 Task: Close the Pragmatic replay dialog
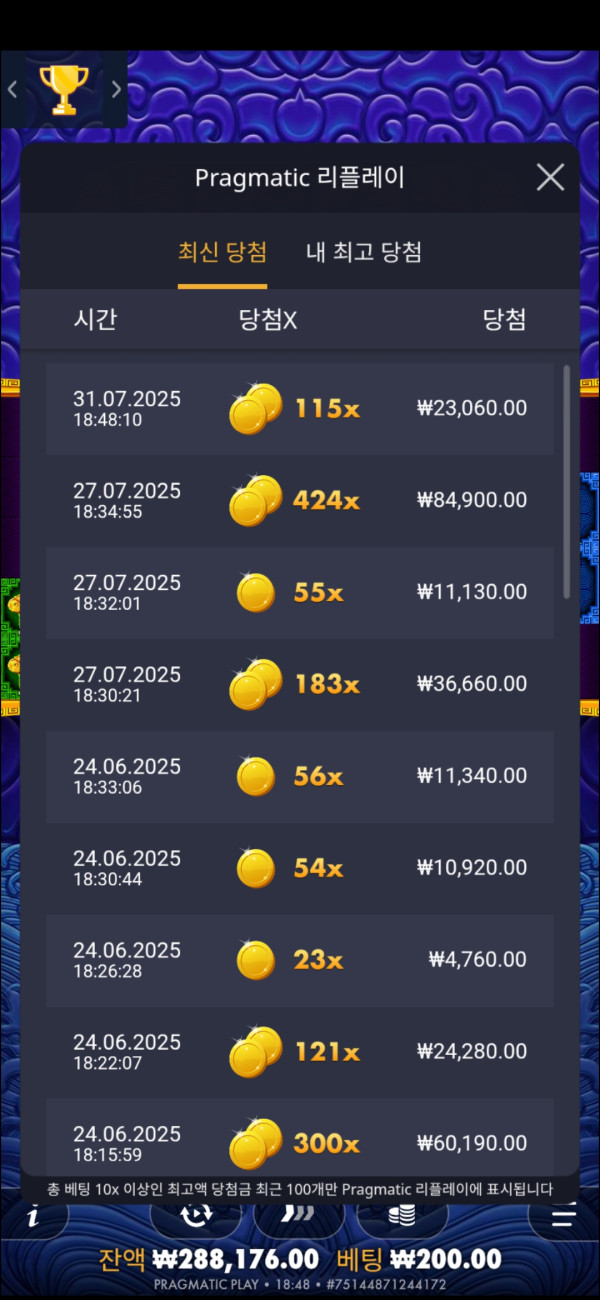[550, 178]
